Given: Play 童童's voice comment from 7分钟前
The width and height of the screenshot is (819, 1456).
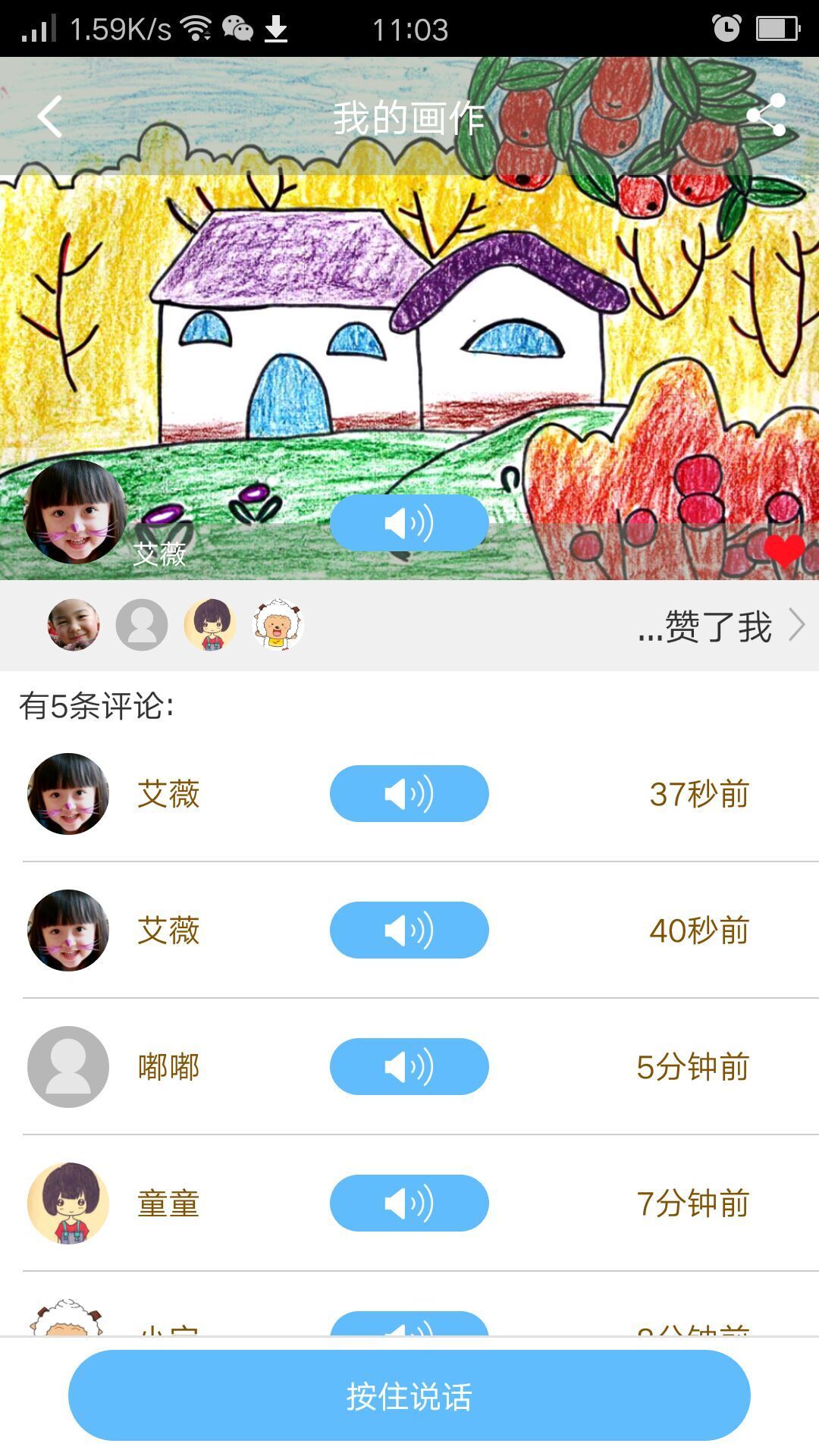Looking at the screenshot, I should pyautogui.click(x=409, y=1203).
